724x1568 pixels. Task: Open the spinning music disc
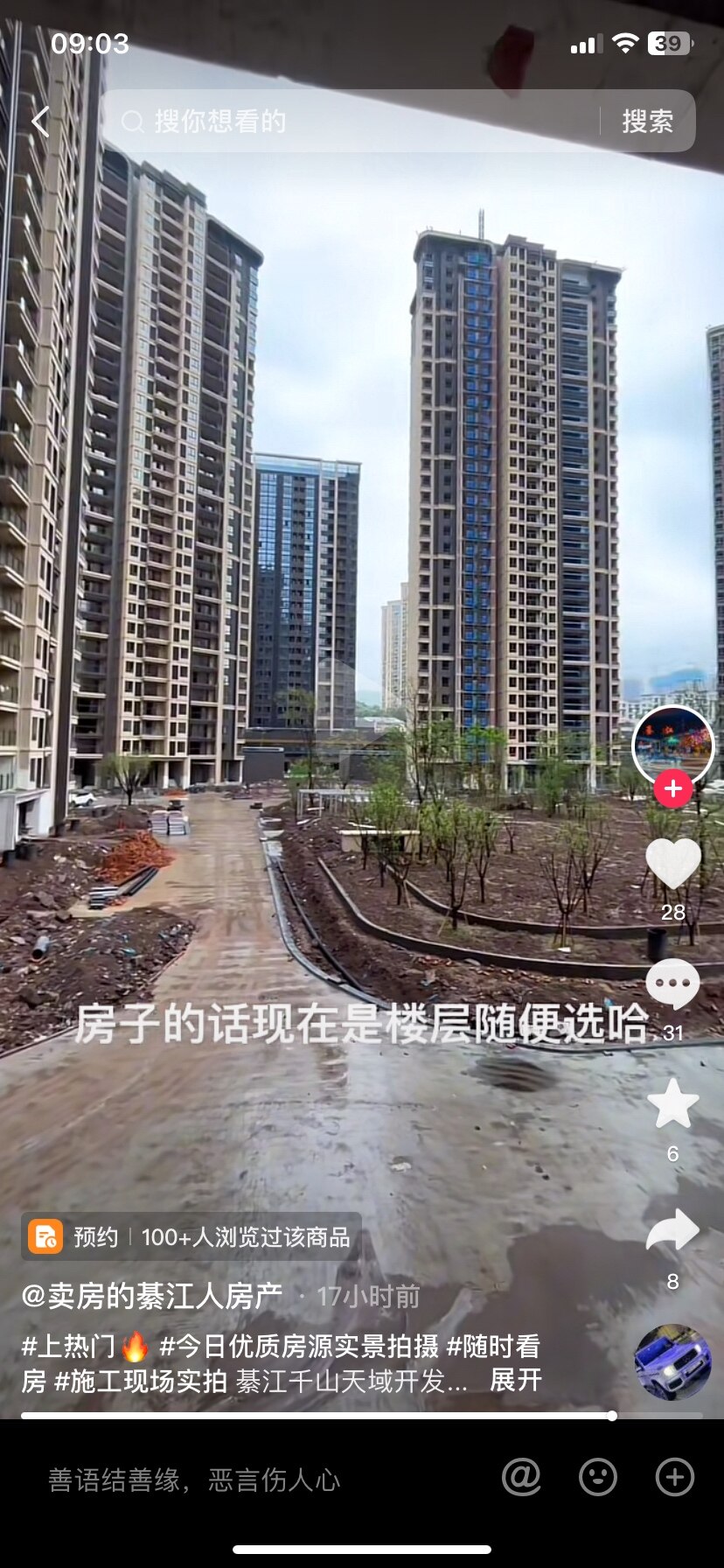pos(672,1362)
